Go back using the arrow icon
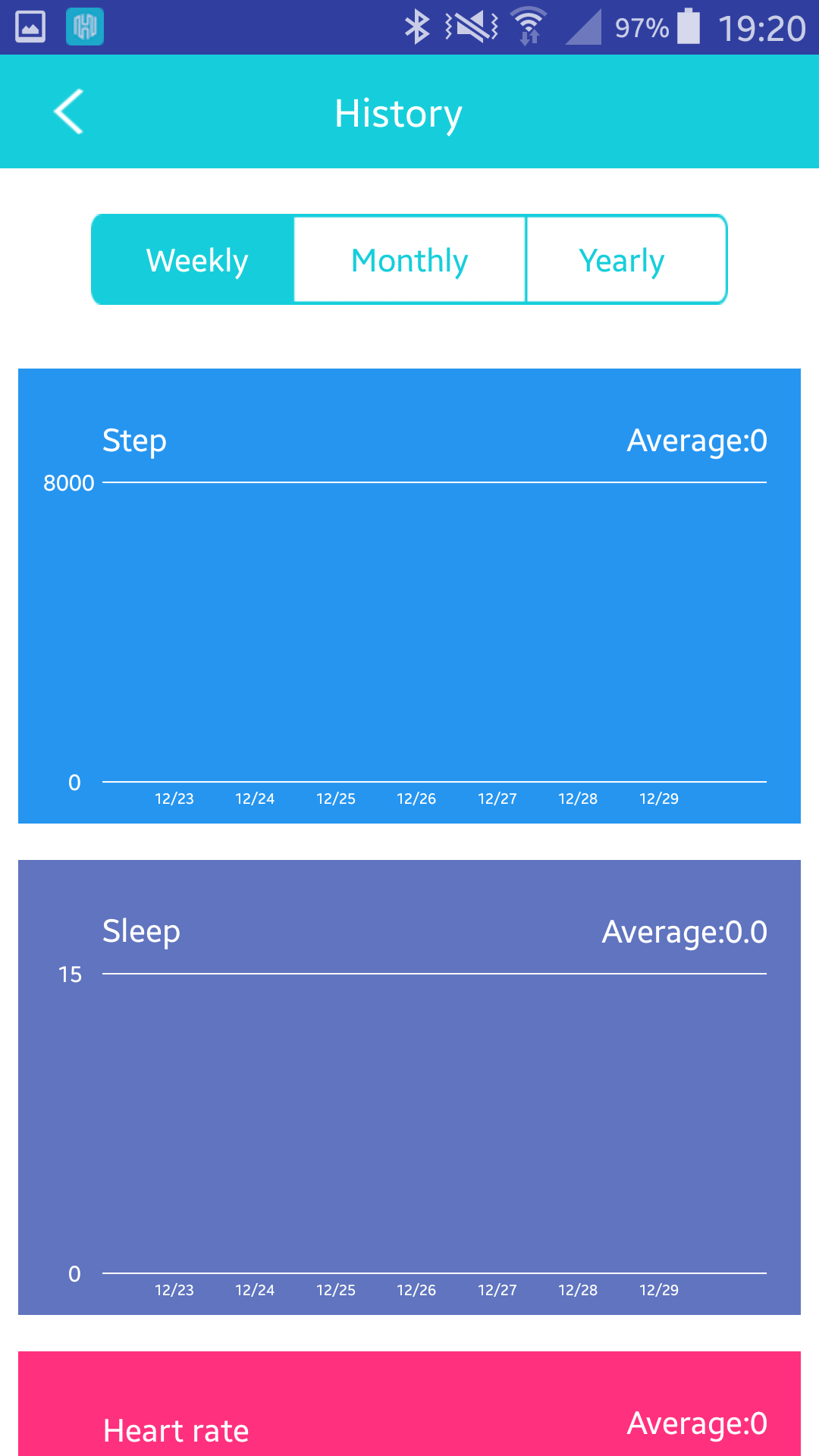 coord(68,111)
